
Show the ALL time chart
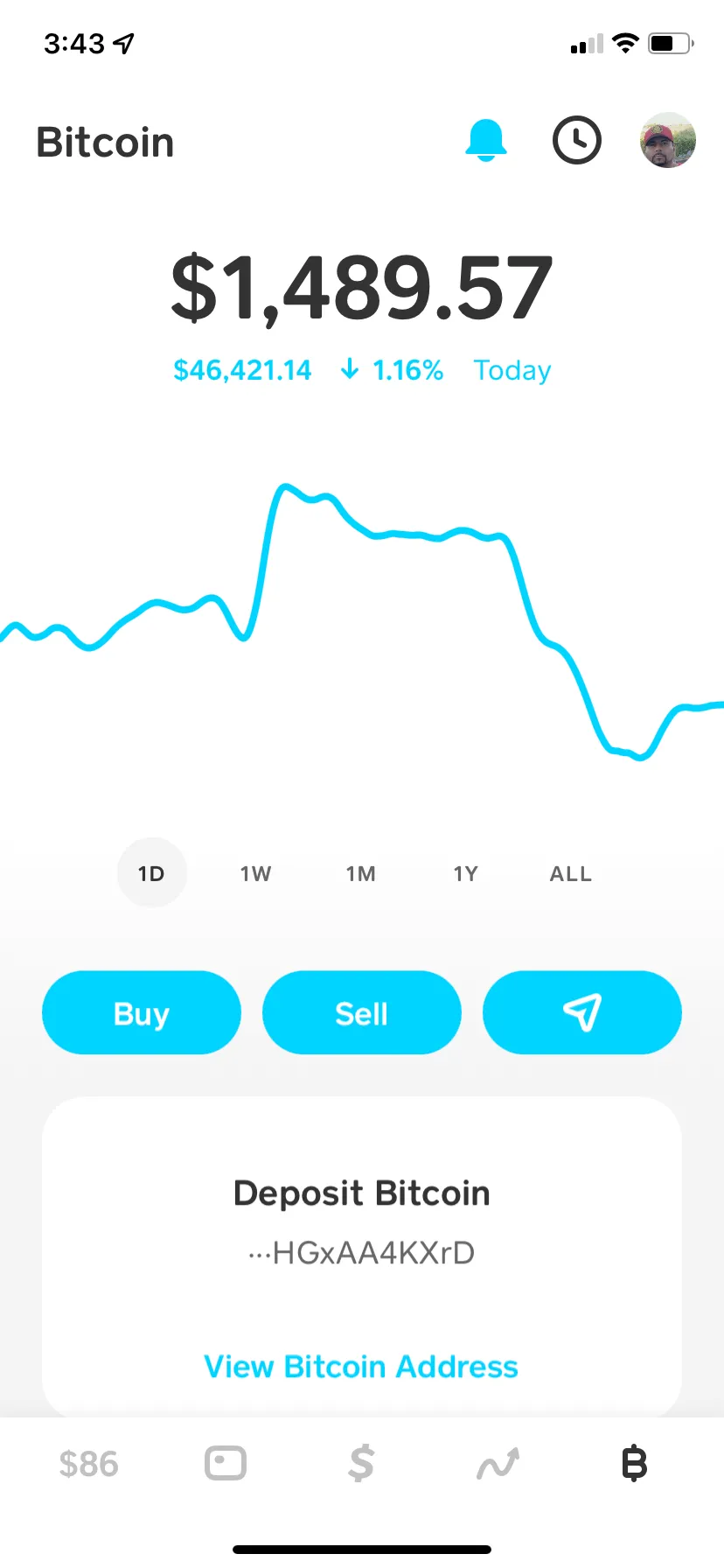tap(571, 873)
